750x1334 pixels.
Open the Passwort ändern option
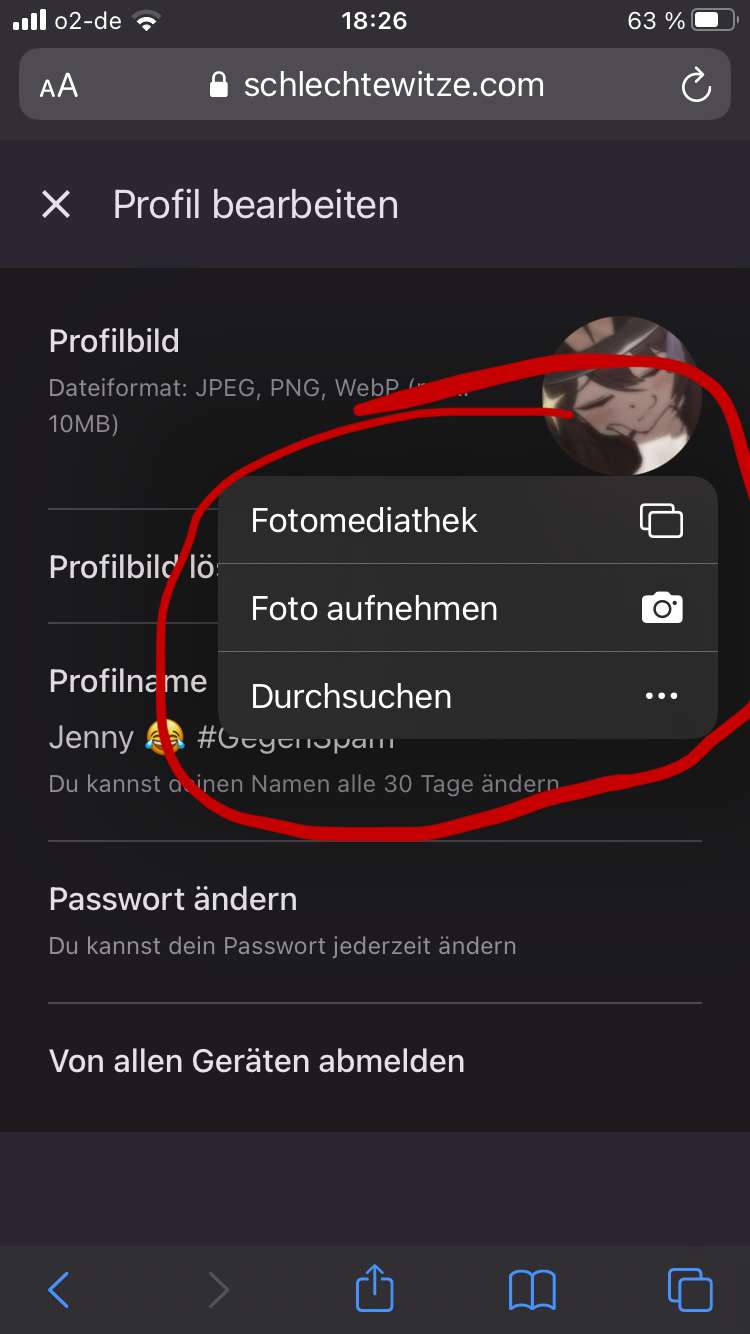tap(173, 899)
